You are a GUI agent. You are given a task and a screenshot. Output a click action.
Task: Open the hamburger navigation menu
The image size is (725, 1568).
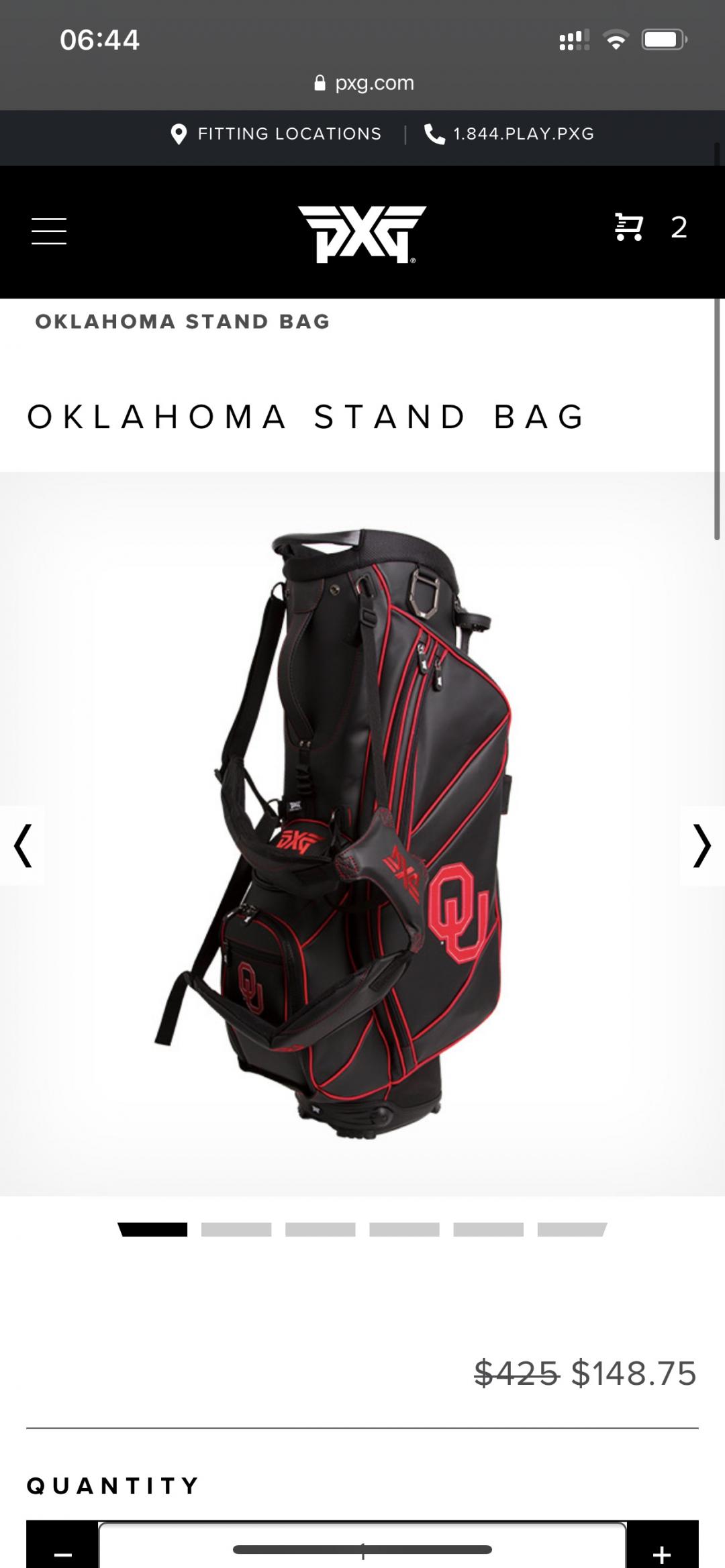coord(49,231)
